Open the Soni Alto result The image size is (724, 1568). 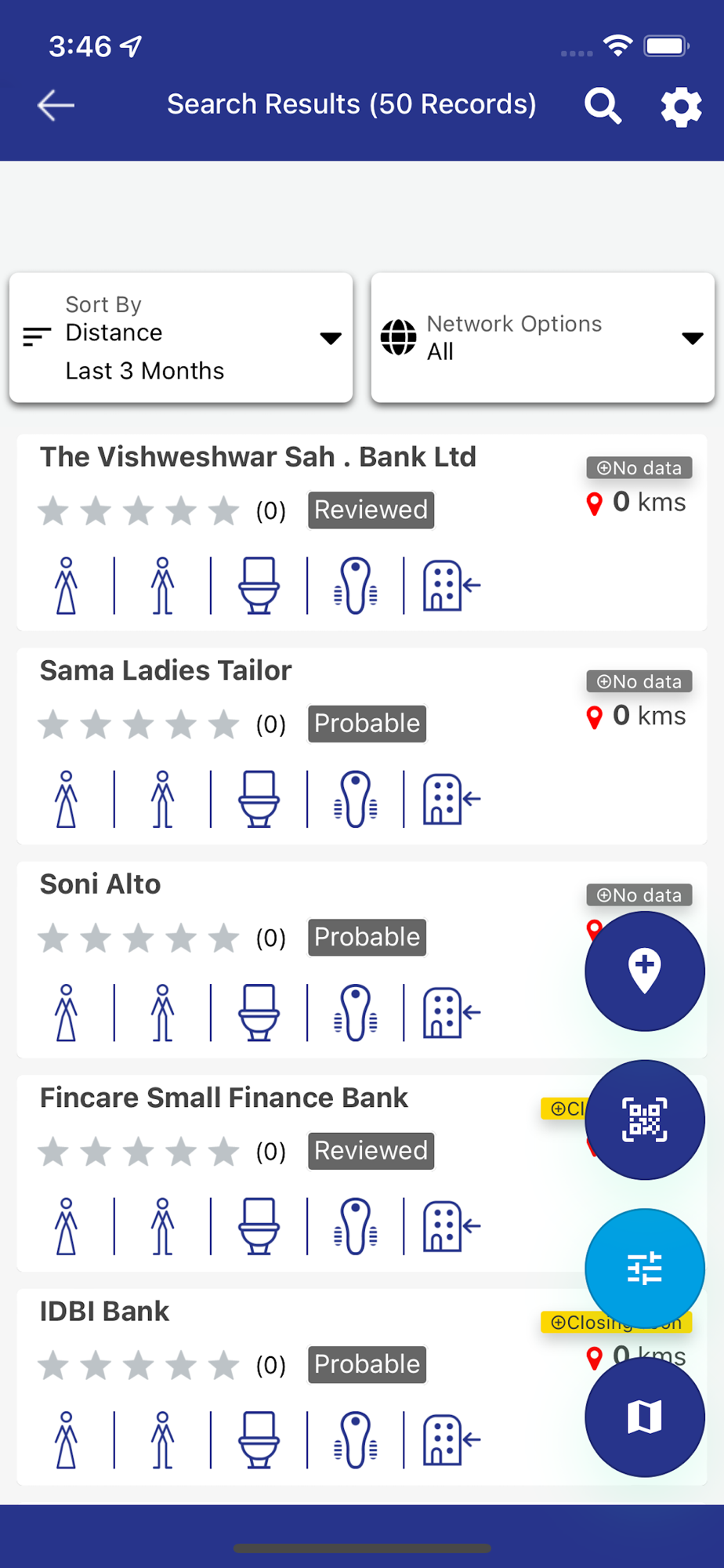[362, 960]
